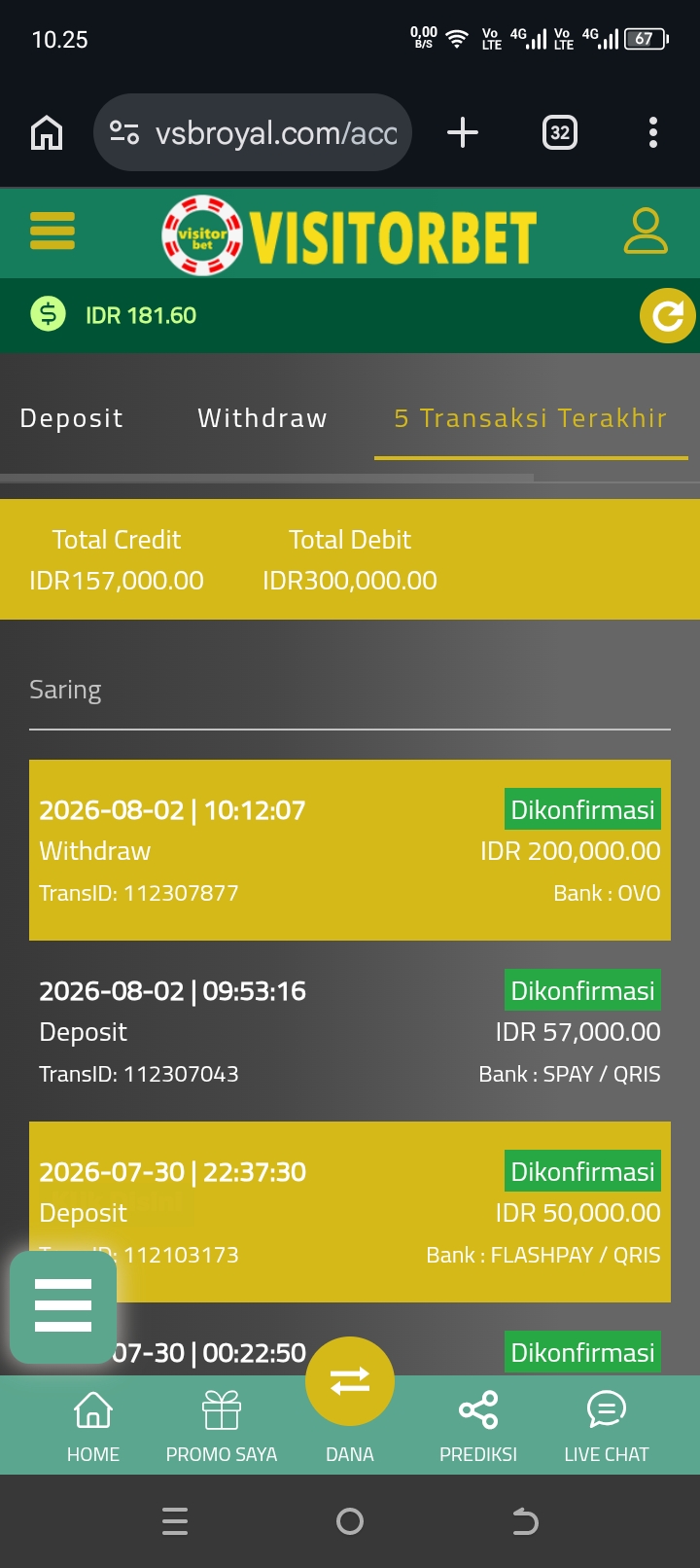700x1568 pixels.
Task: Go to Home in the bottom bar
Action: click(x=93, y=1426)
